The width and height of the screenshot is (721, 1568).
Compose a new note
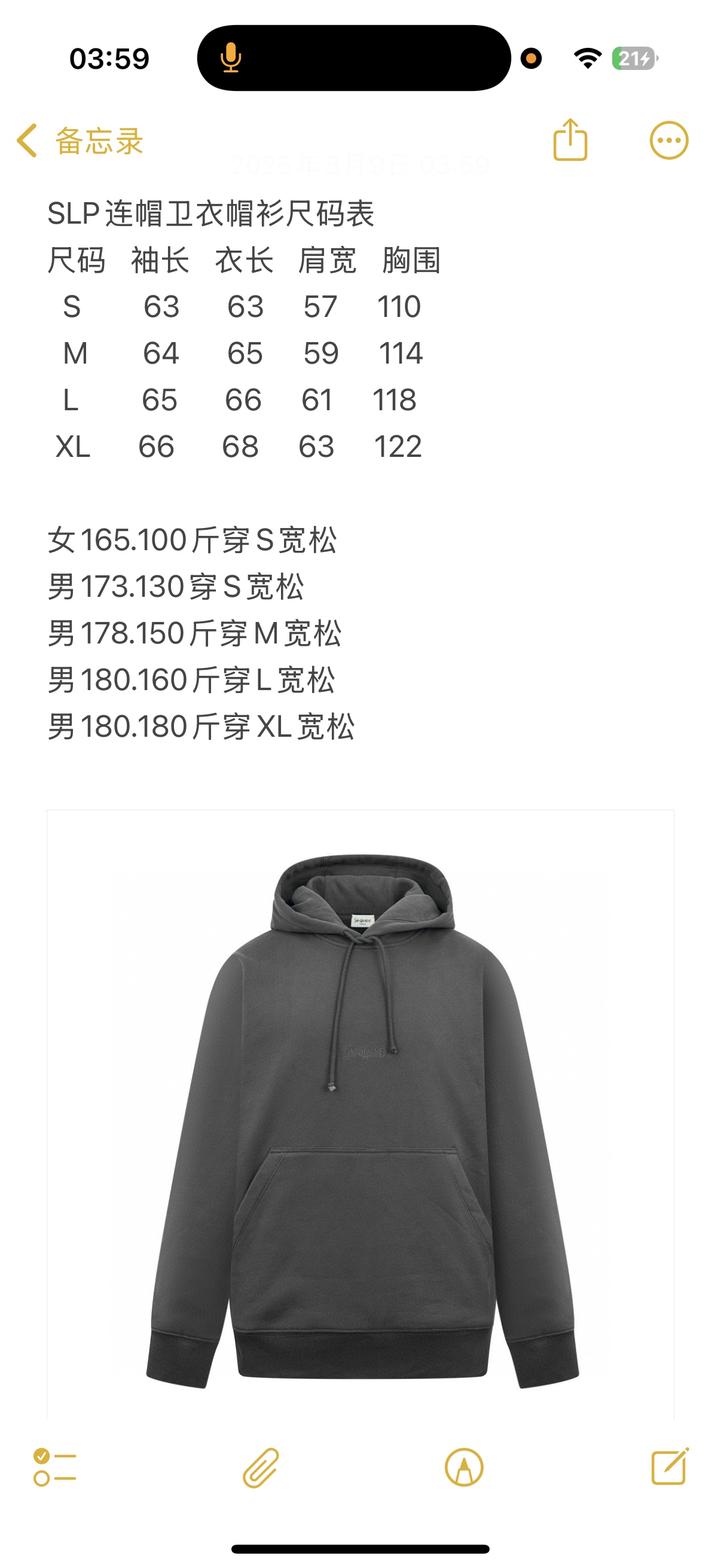tap(669, 1466)
